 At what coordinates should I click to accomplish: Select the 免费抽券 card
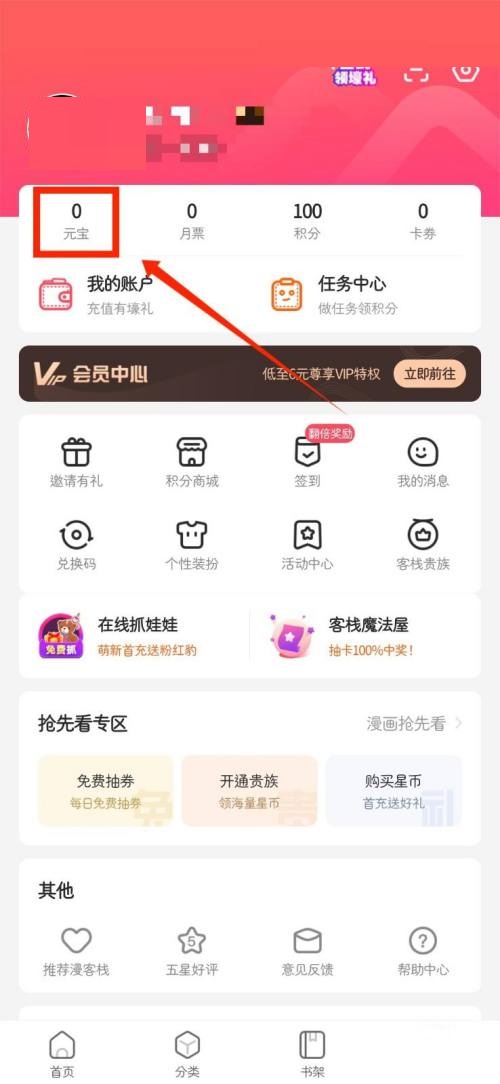[105, 791]
